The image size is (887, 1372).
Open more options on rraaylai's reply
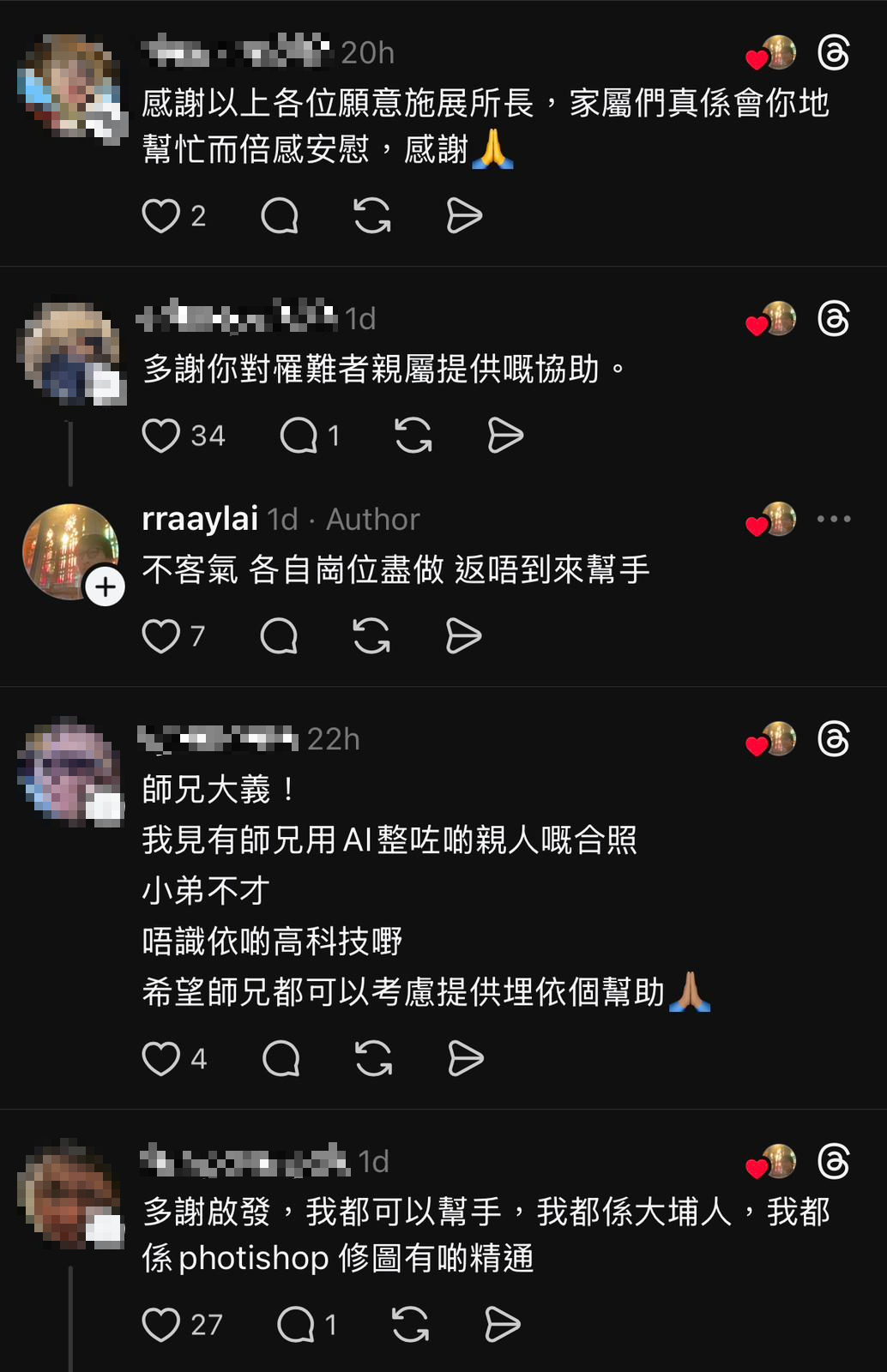tap(834, 519)
